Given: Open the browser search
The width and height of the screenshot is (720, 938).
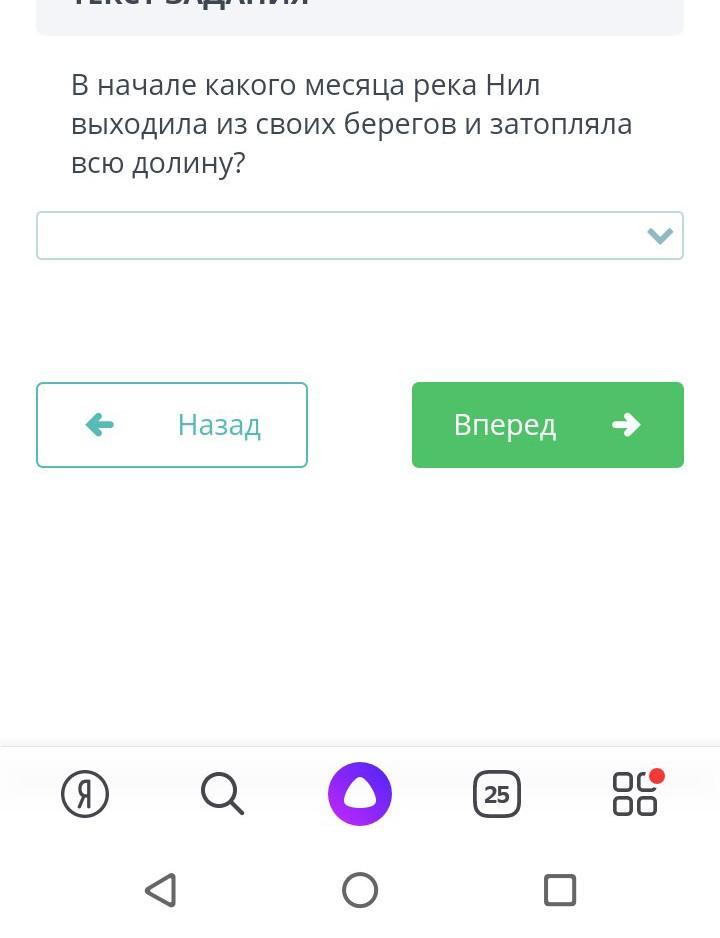Looking at the screenshot, I should [x=222, y=794].
